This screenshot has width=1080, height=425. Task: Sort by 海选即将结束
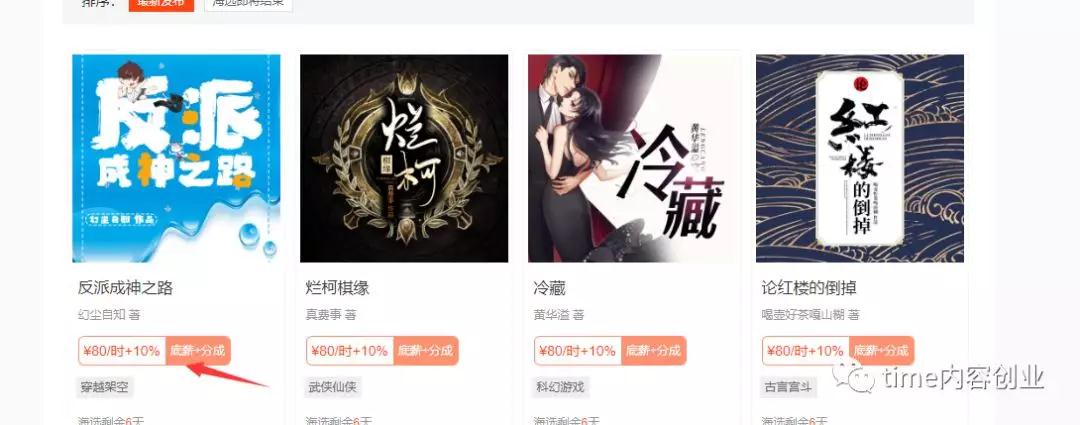click(248, 4)
